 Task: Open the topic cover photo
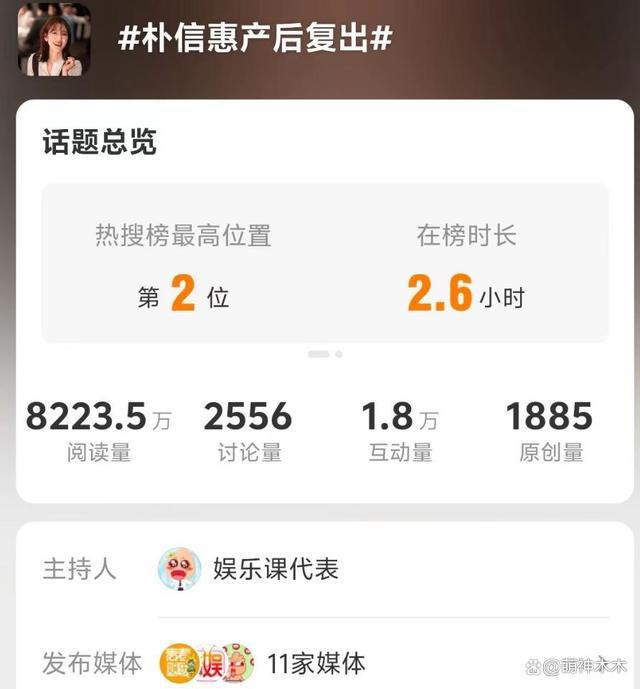tap(55, 40)
